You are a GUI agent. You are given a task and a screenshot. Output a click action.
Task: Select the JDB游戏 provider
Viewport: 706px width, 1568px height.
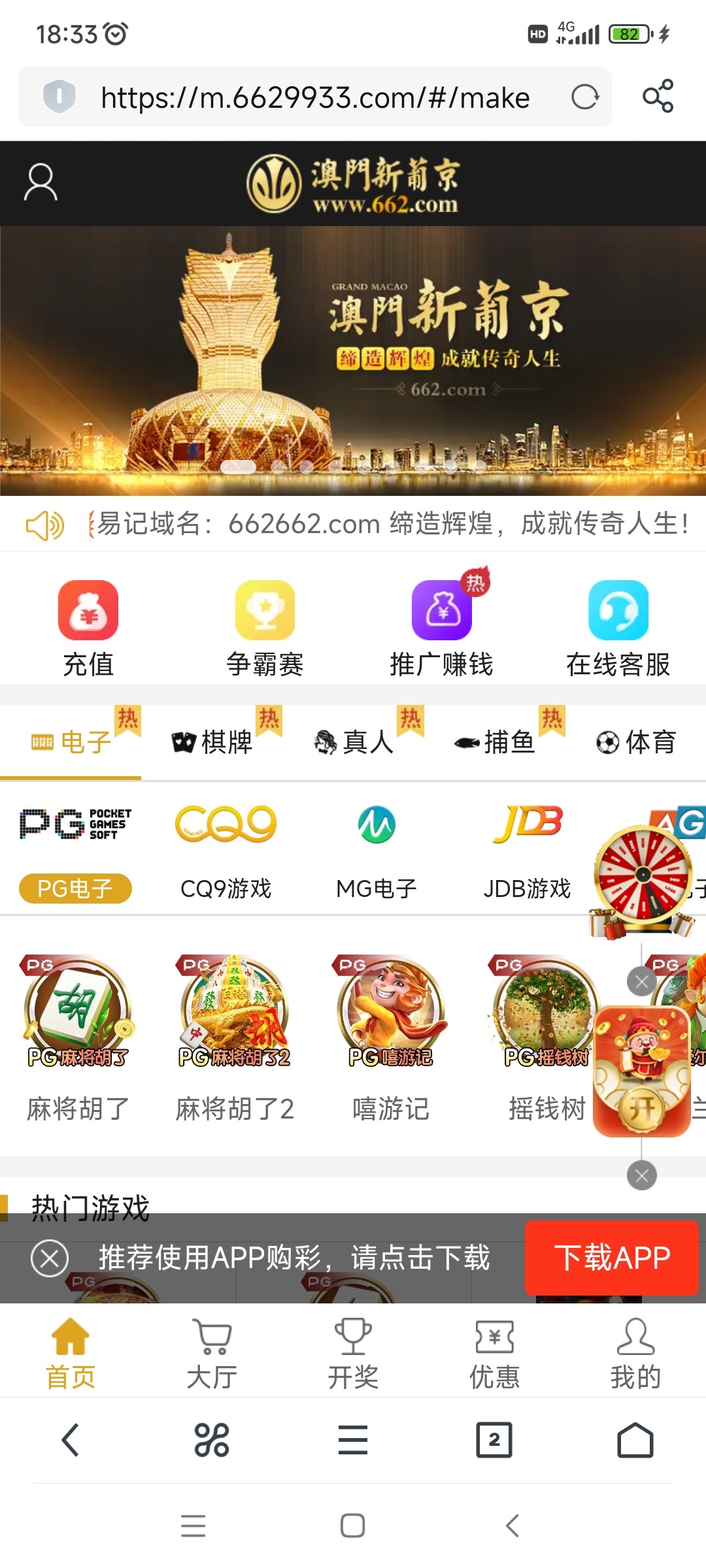527,849
